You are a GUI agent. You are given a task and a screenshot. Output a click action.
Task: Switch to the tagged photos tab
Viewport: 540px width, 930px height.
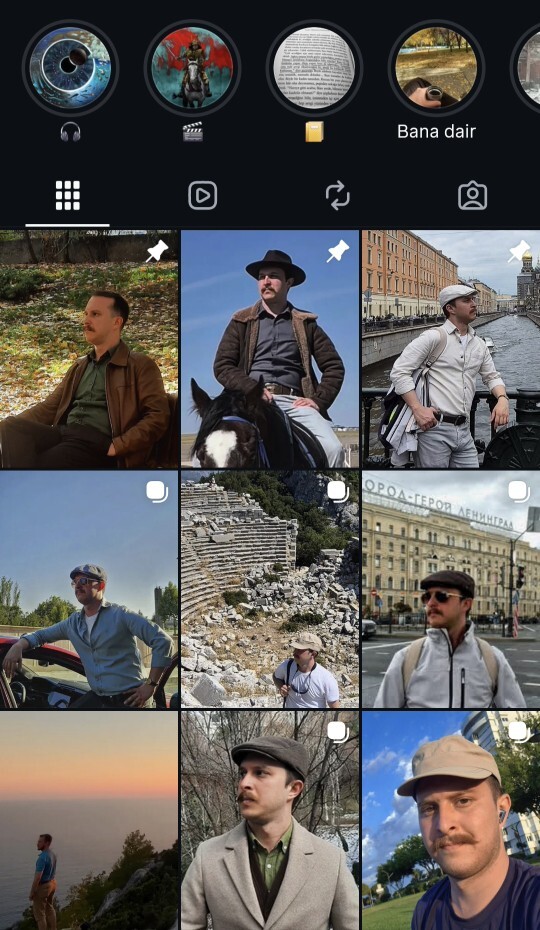(x=472, y=196)
